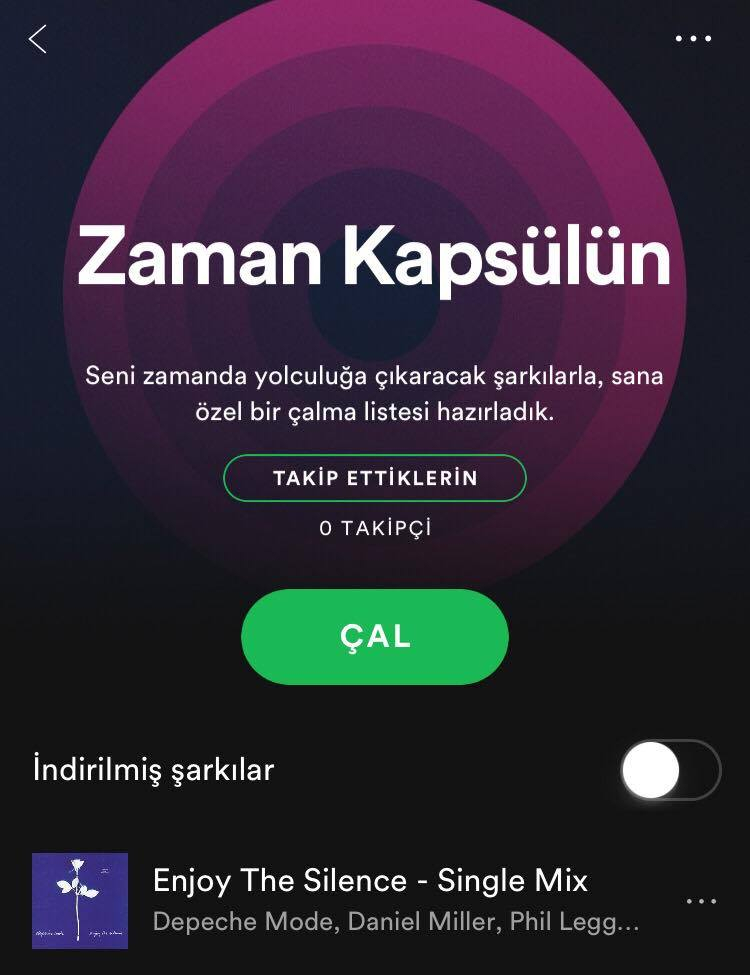Open options for Enjoy The Silence track
The image size is (750, 975).
(x=701, y=901)
